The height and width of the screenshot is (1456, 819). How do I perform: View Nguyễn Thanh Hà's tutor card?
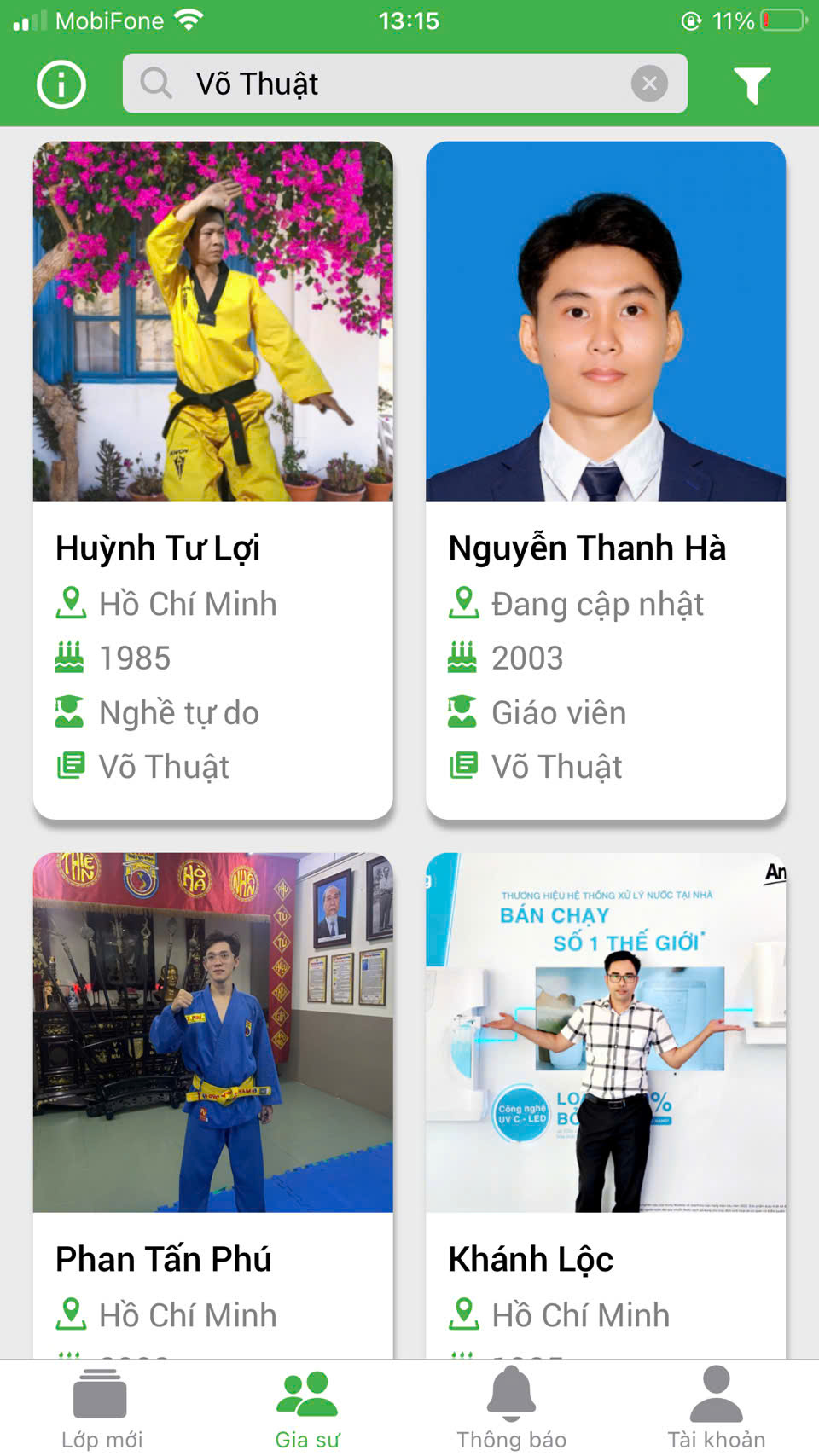tap(606, 479)
